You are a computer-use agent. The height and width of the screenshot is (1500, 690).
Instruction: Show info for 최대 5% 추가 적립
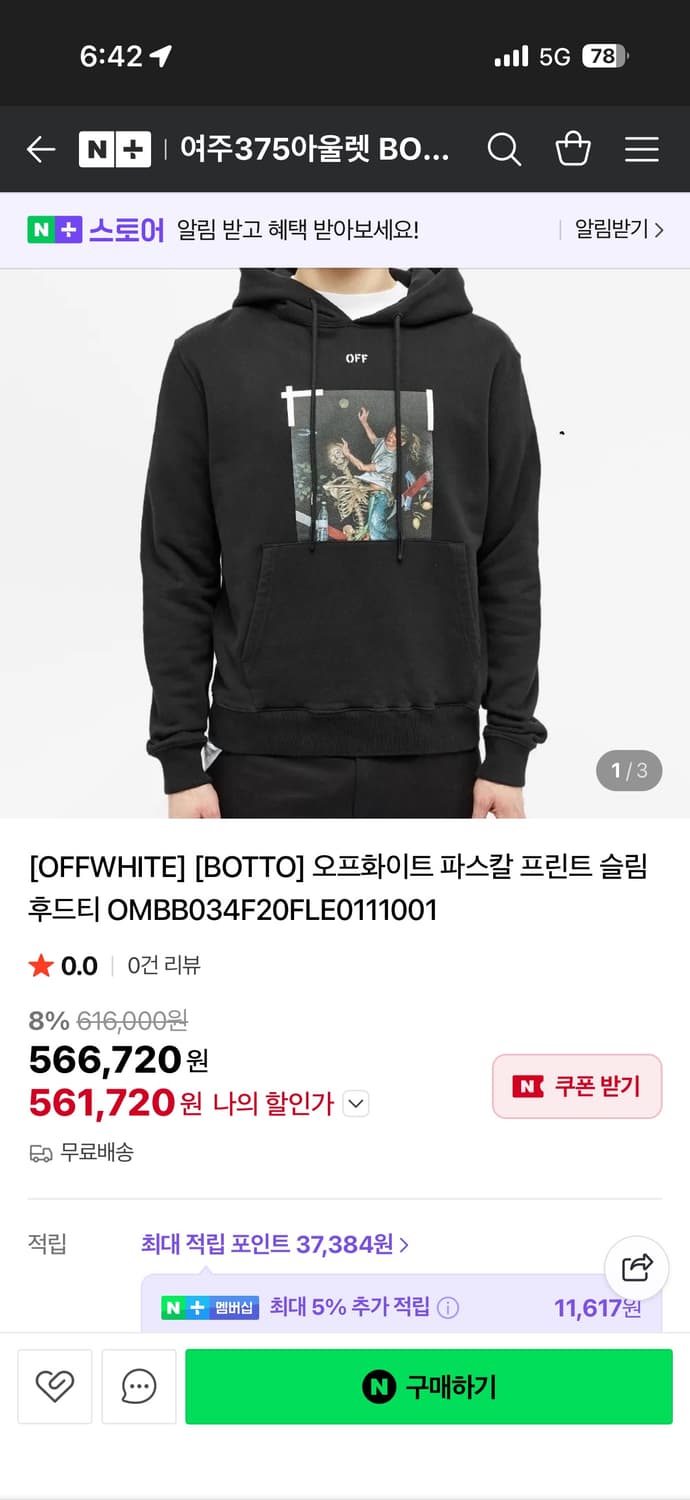(x=449, y=1307)
